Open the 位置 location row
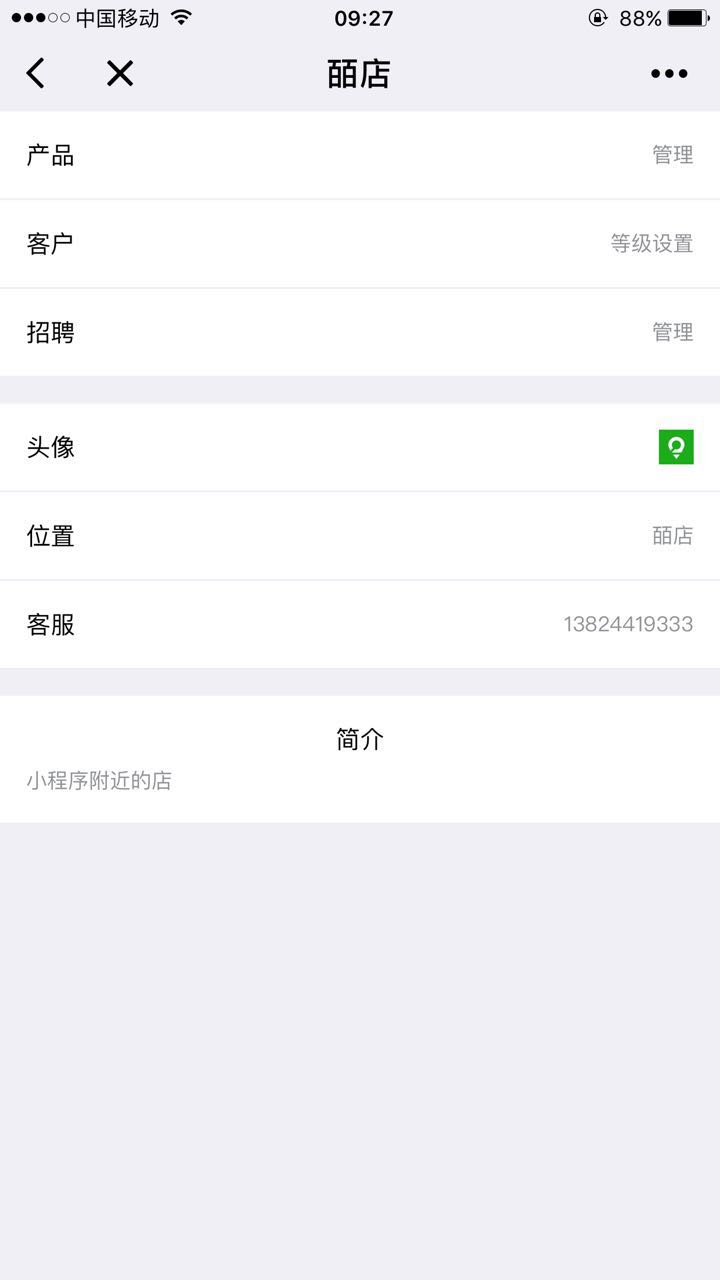The width and height of the screenshot is (720, 1280). click(x=360, y=536)
